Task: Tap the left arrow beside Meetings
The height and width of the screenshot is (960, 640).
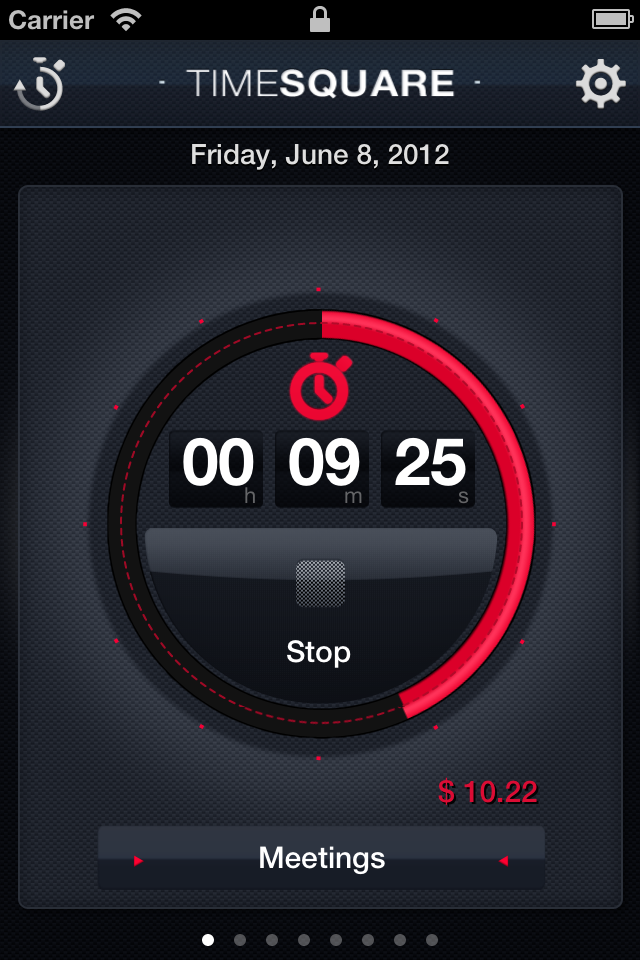Action: (138, 860)
